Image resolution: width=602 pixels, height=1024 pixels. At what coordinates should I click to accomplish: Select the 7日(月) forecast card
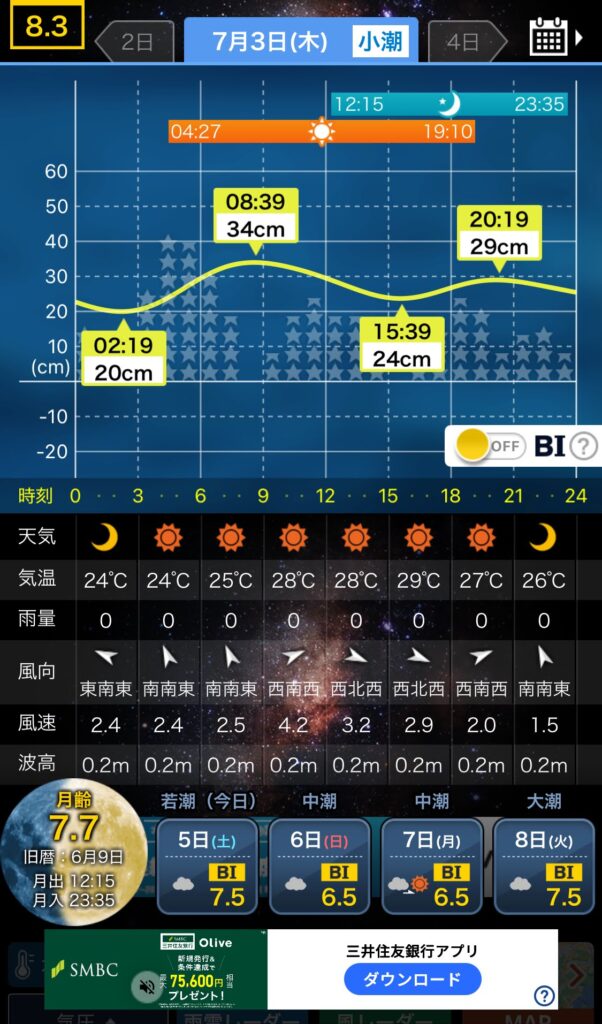tap(432, 866)
